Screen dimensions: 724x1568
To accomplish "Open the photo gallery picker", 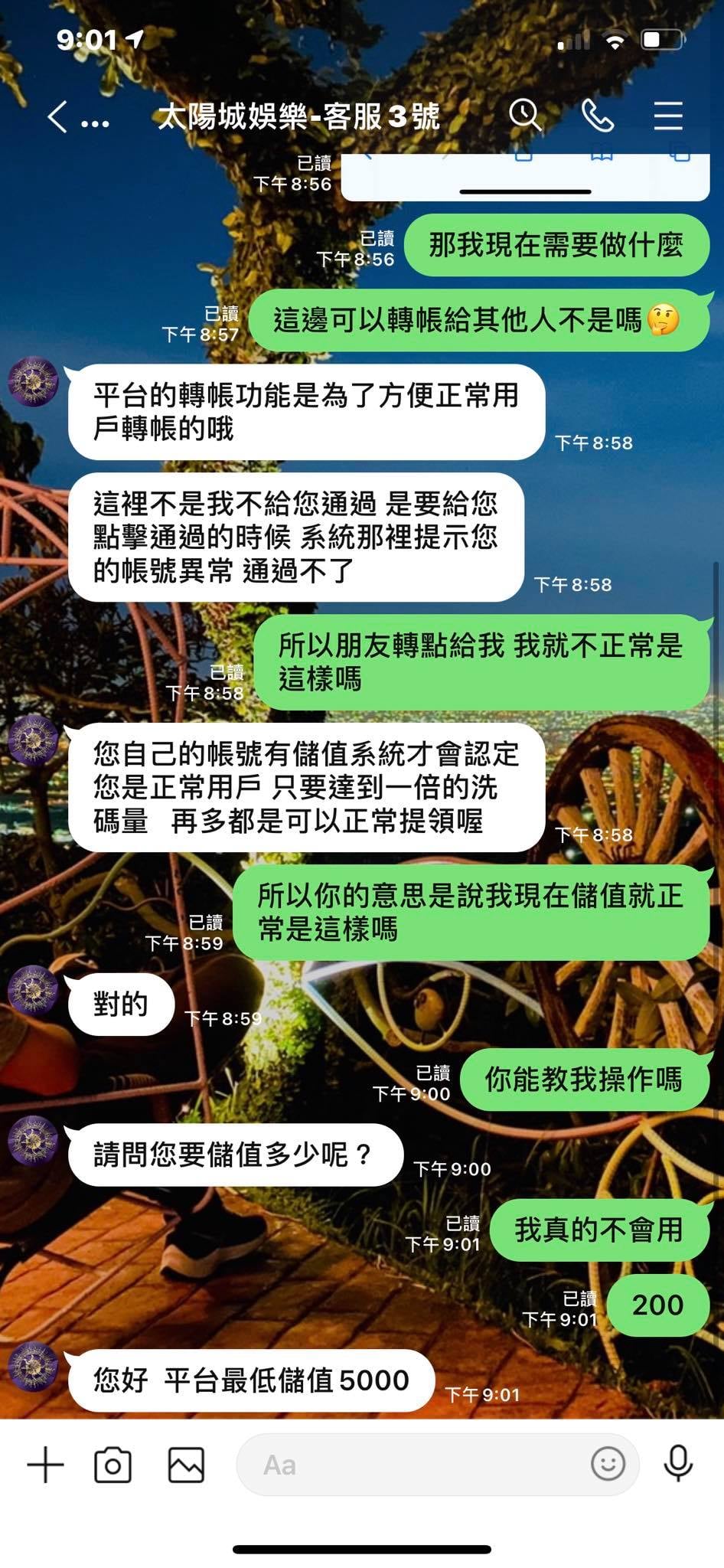I will click(x=186, y=1465).
